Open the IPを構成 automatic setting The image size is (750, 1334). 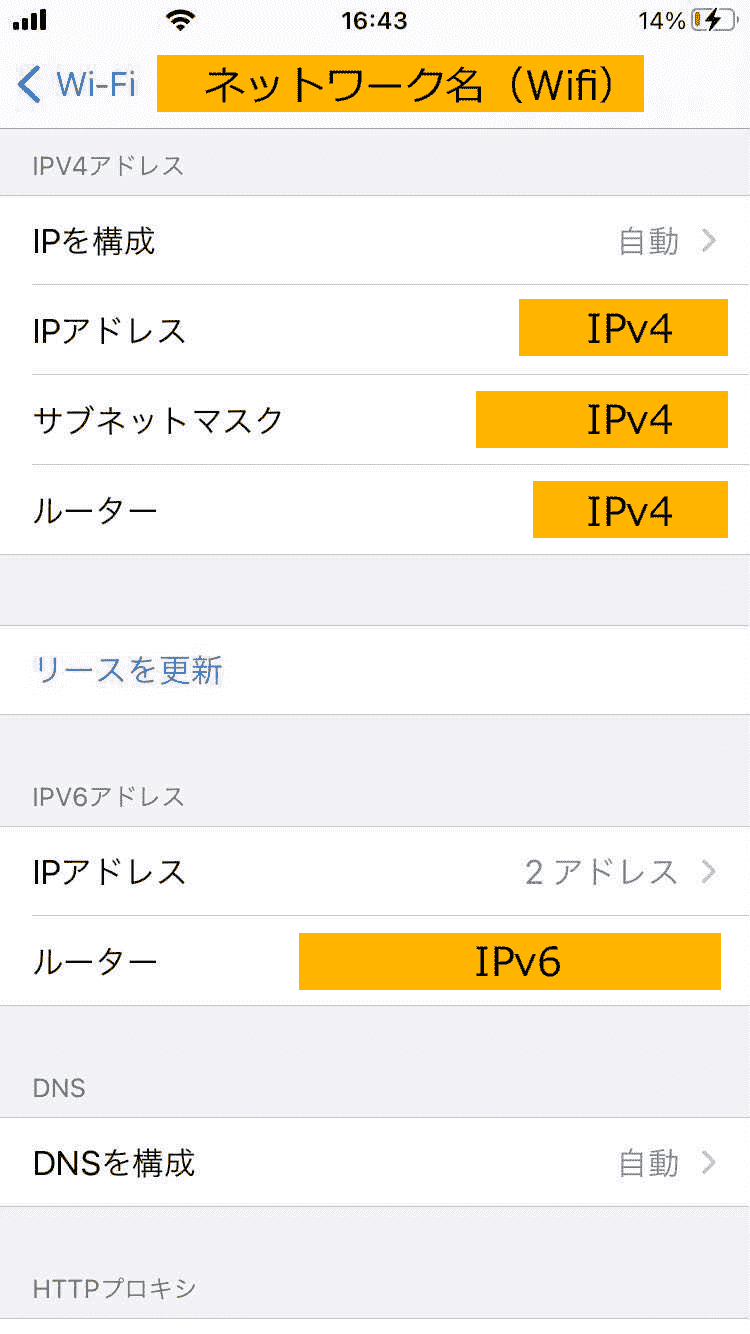(375, 241)
